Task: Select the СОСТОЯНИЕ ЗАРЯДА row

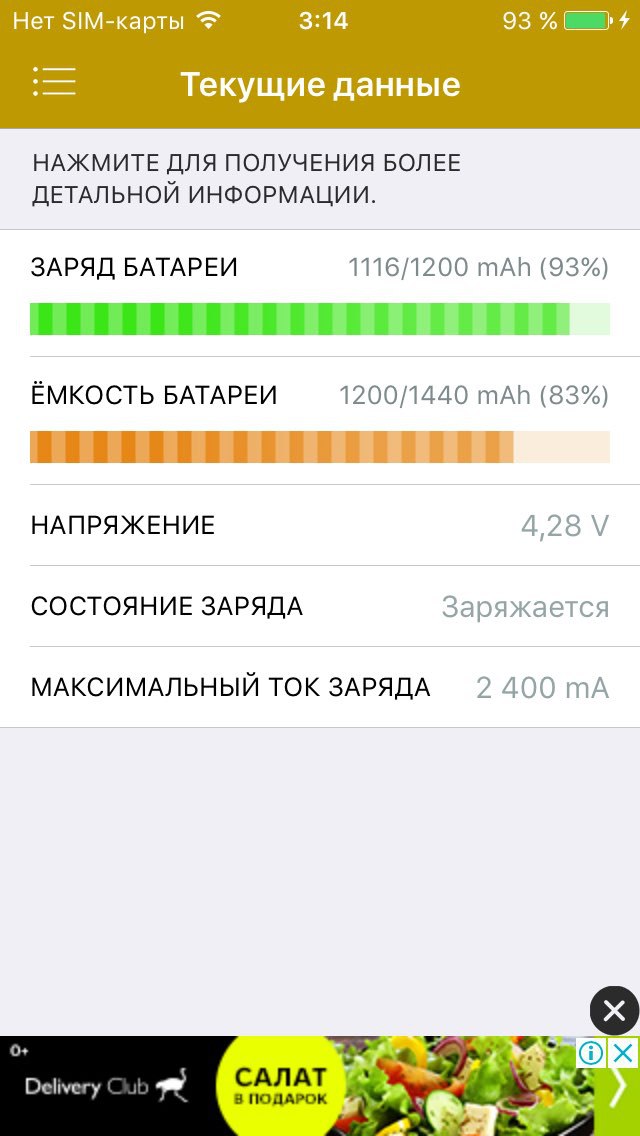Action: point(320,606)
